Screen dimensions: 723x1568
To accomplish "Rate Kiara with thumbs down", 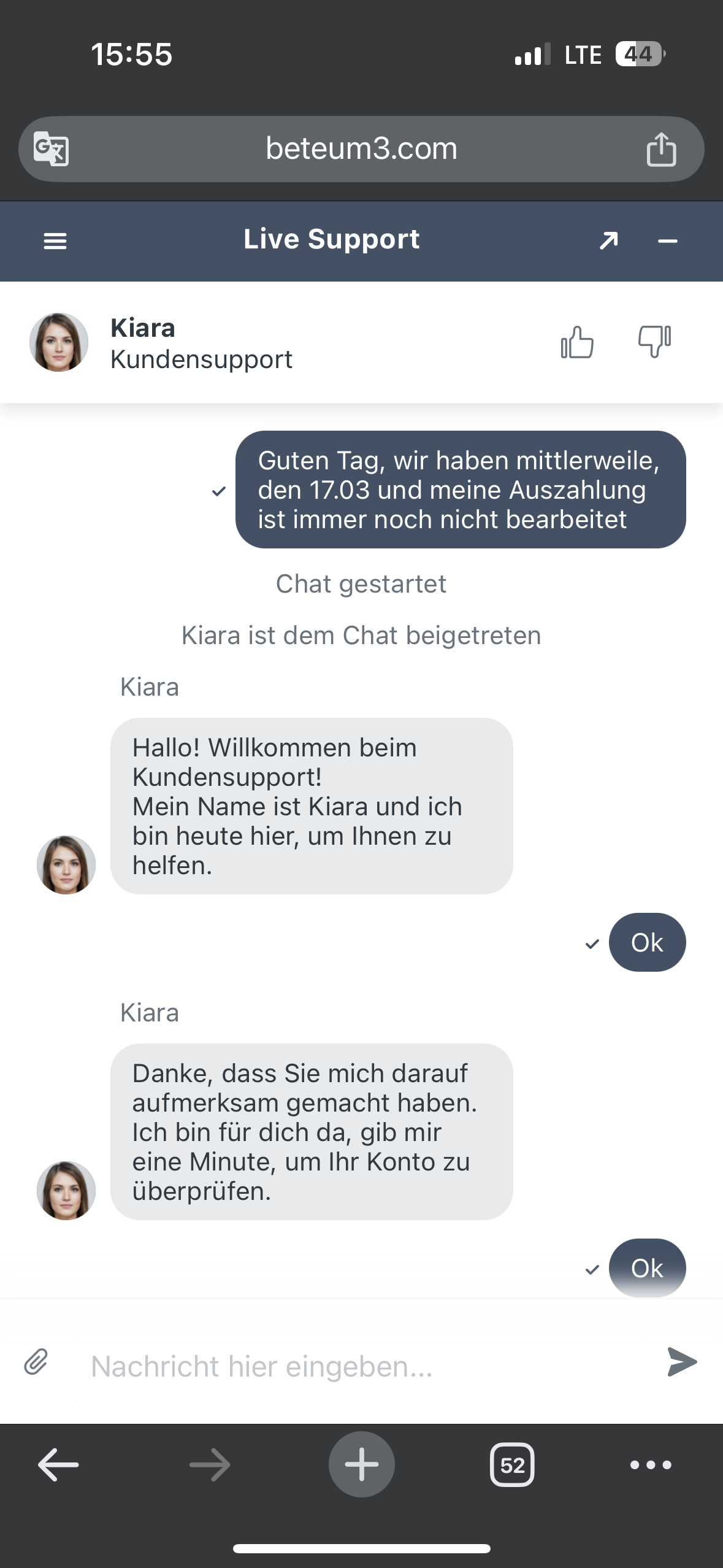I will 654,342.
